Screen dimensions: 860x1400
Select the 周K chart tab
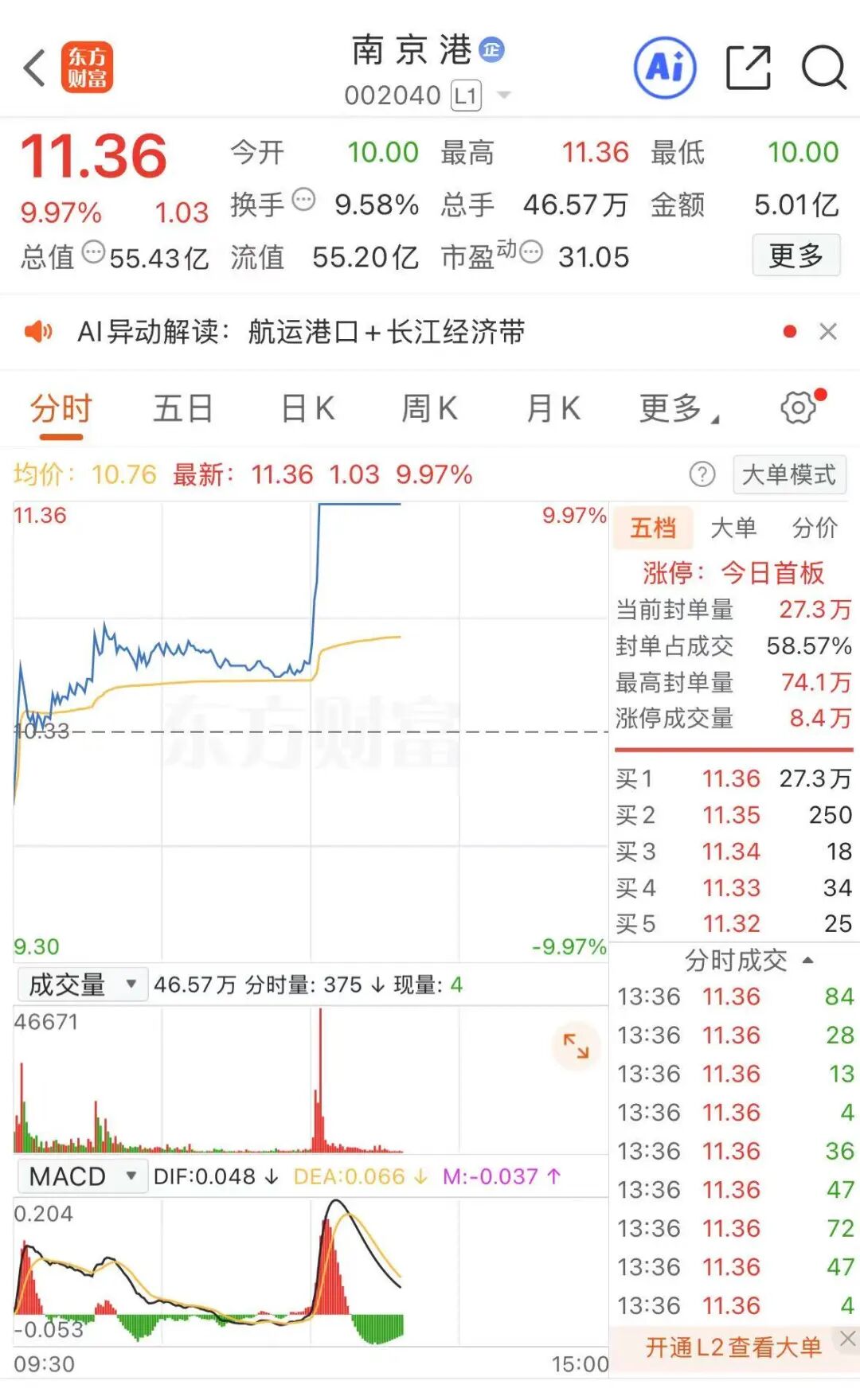pos(430,409)
